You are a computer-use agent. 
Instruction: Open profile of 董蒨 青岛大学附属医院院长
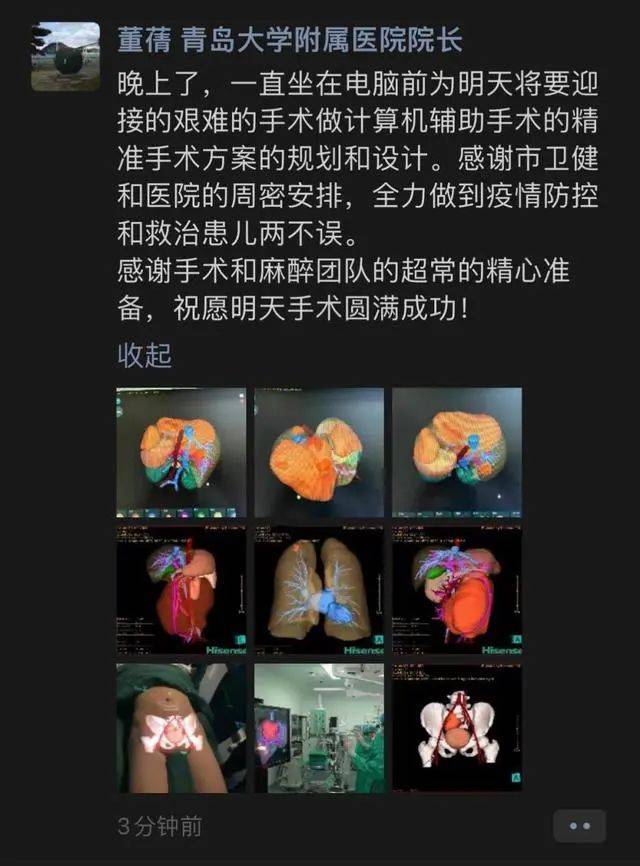(290, 40)
